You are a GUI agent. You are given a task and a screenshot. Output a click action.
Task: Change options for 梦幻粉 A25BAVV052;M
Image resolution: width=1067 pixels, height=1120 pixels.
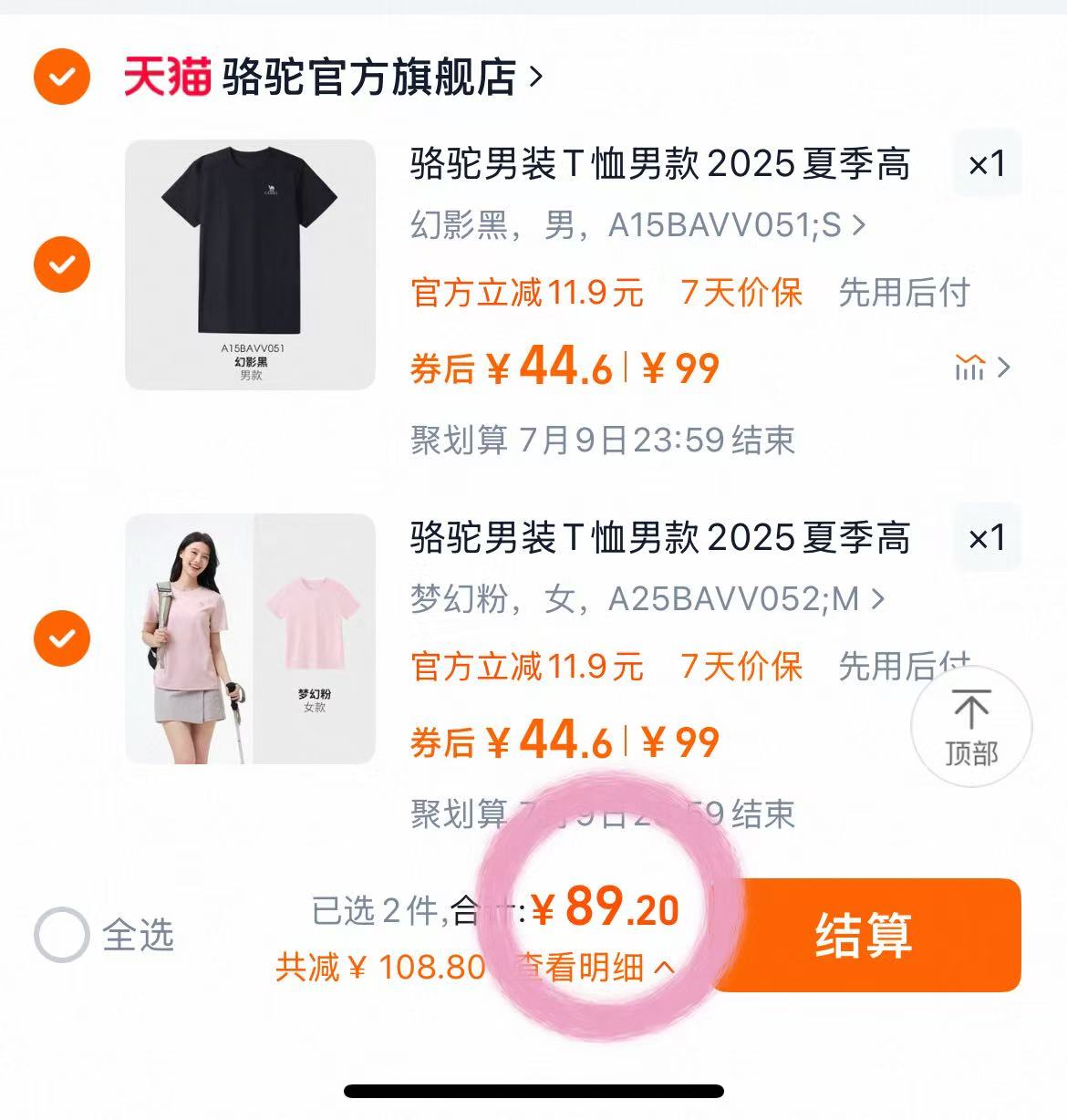tap(647, 599)
